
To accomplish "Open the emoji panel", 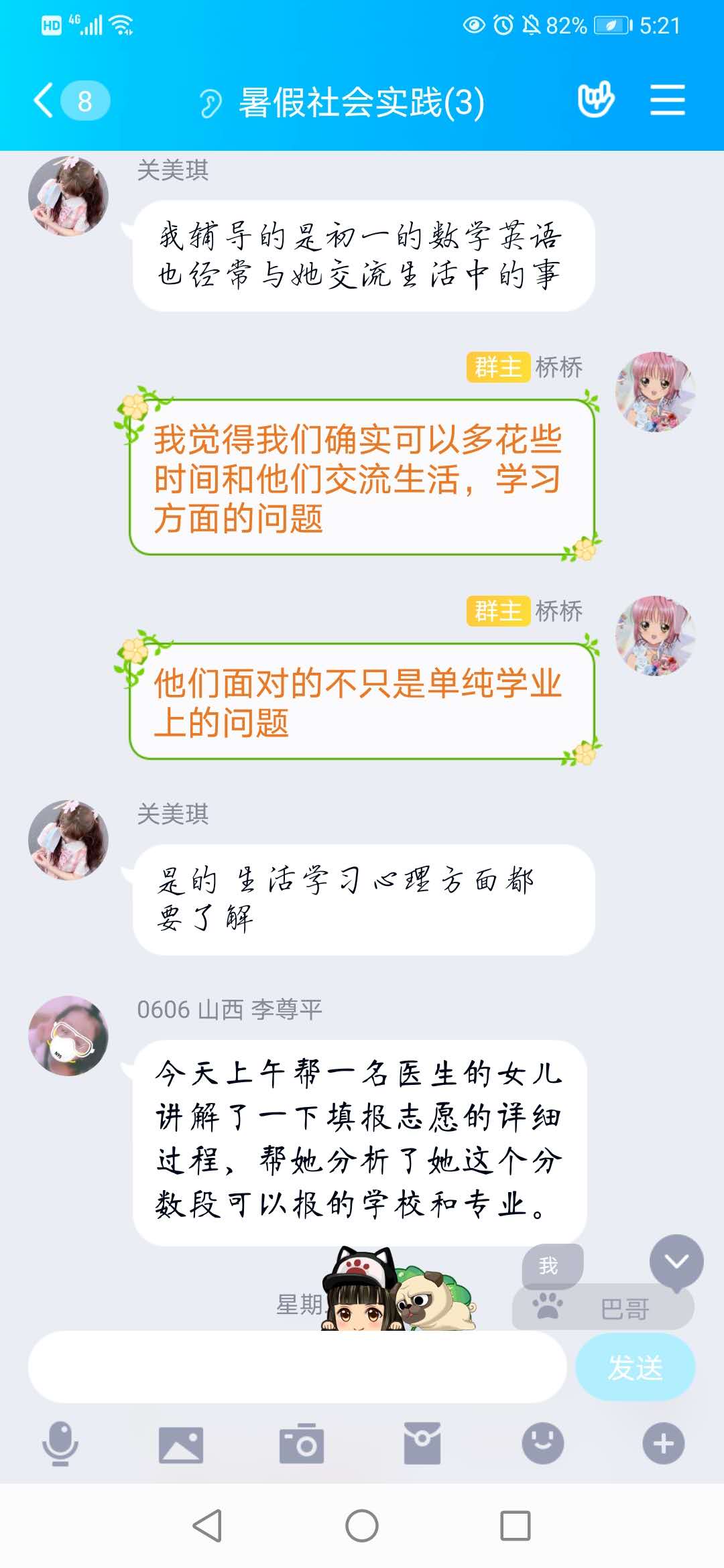I will (x=542, y=1444).
